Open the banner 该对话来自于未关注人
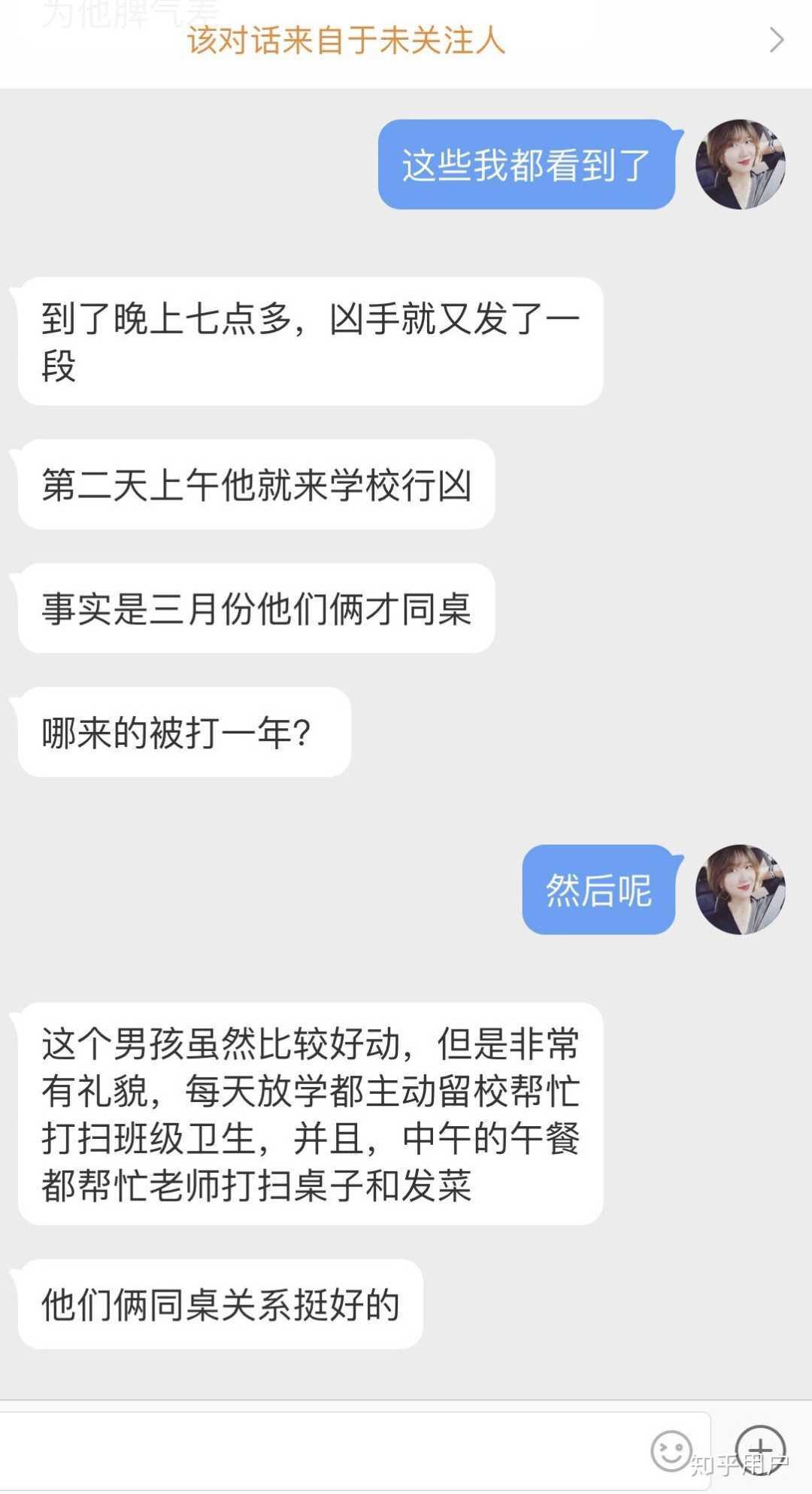This screenshot has width=812, height=1494. pyautogui.click(x=406, y=41)
